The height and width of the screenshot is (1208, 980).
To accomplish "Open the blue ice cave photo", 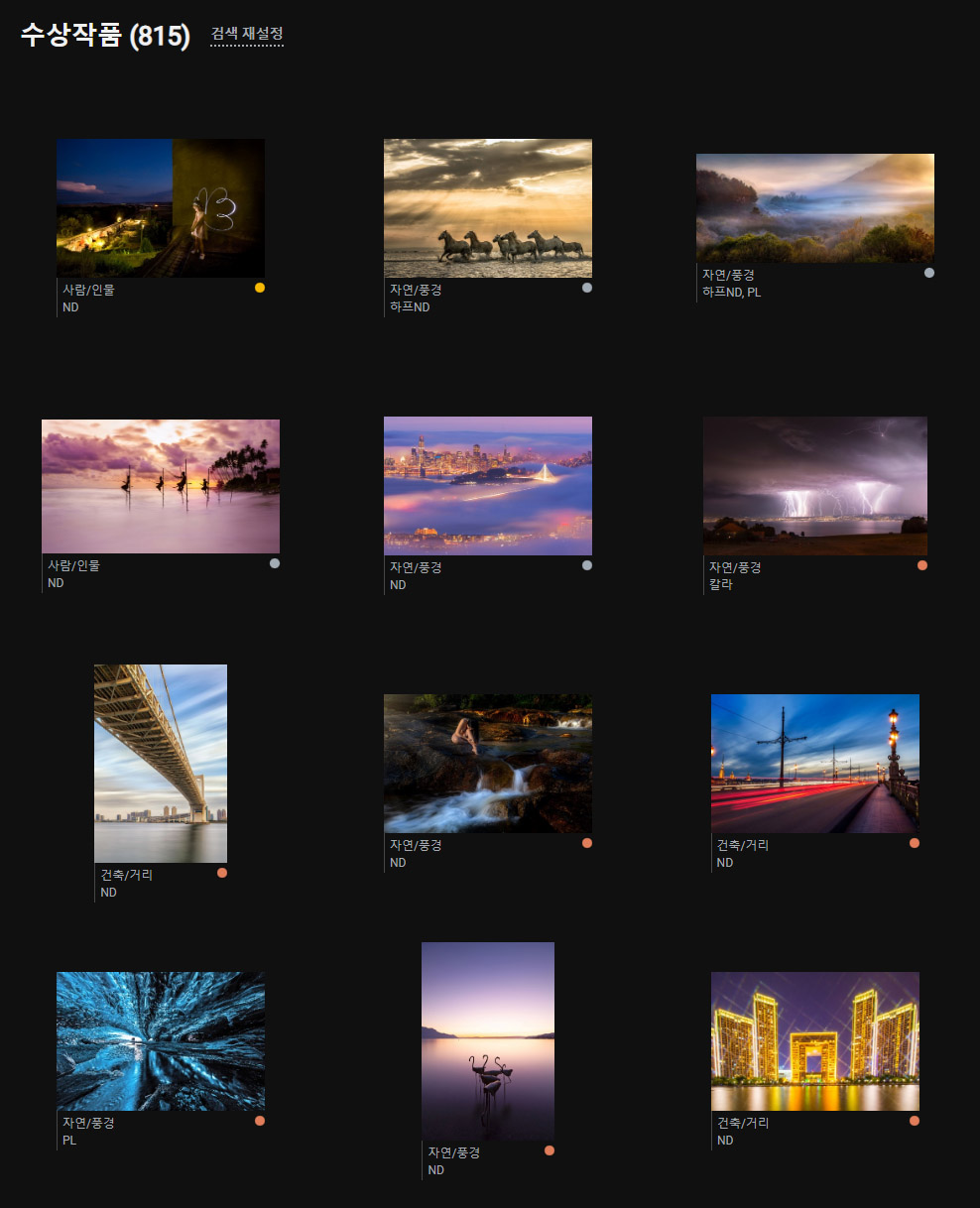I will [x=160, y=1040].
